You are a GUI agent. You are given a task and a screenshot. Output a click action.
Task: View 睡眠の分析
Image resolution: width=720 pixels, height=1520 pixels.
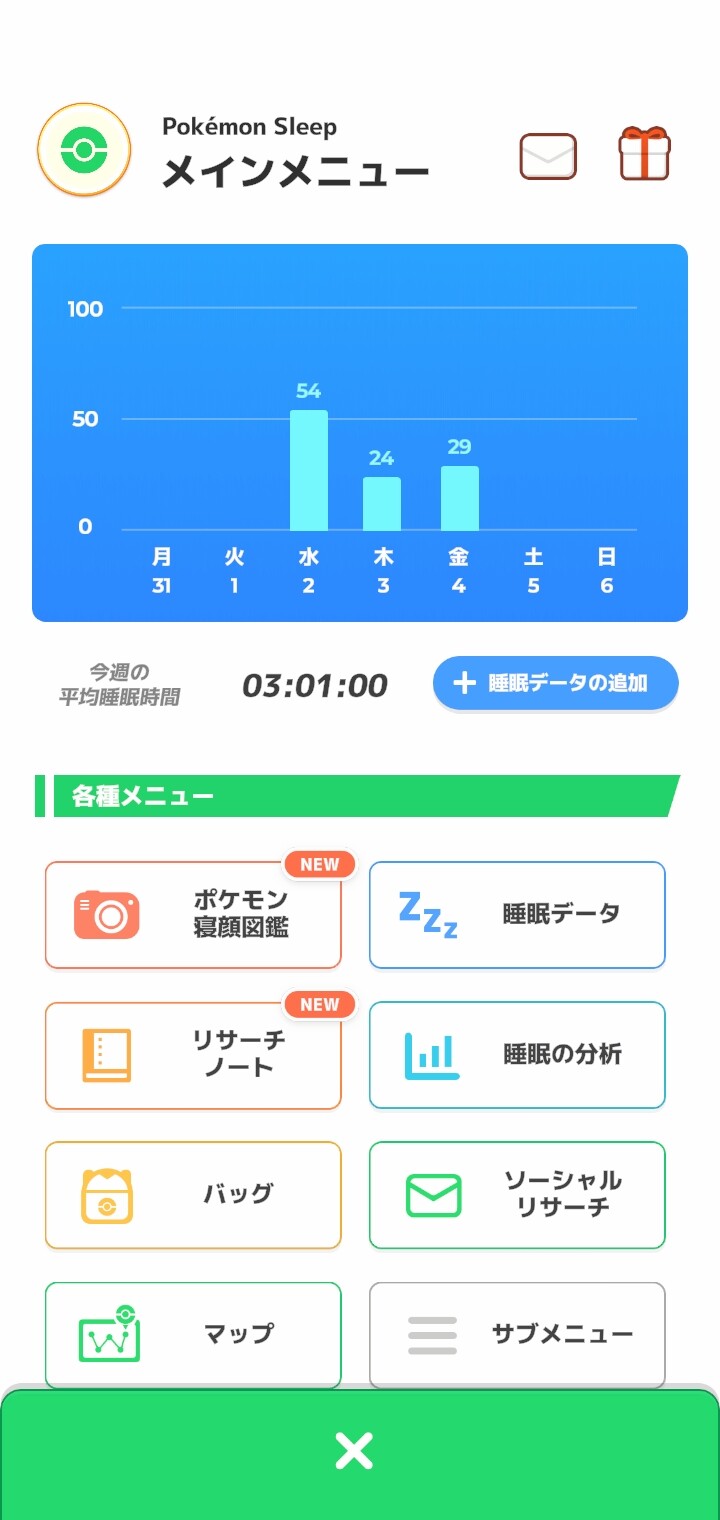coord(517,1055)
